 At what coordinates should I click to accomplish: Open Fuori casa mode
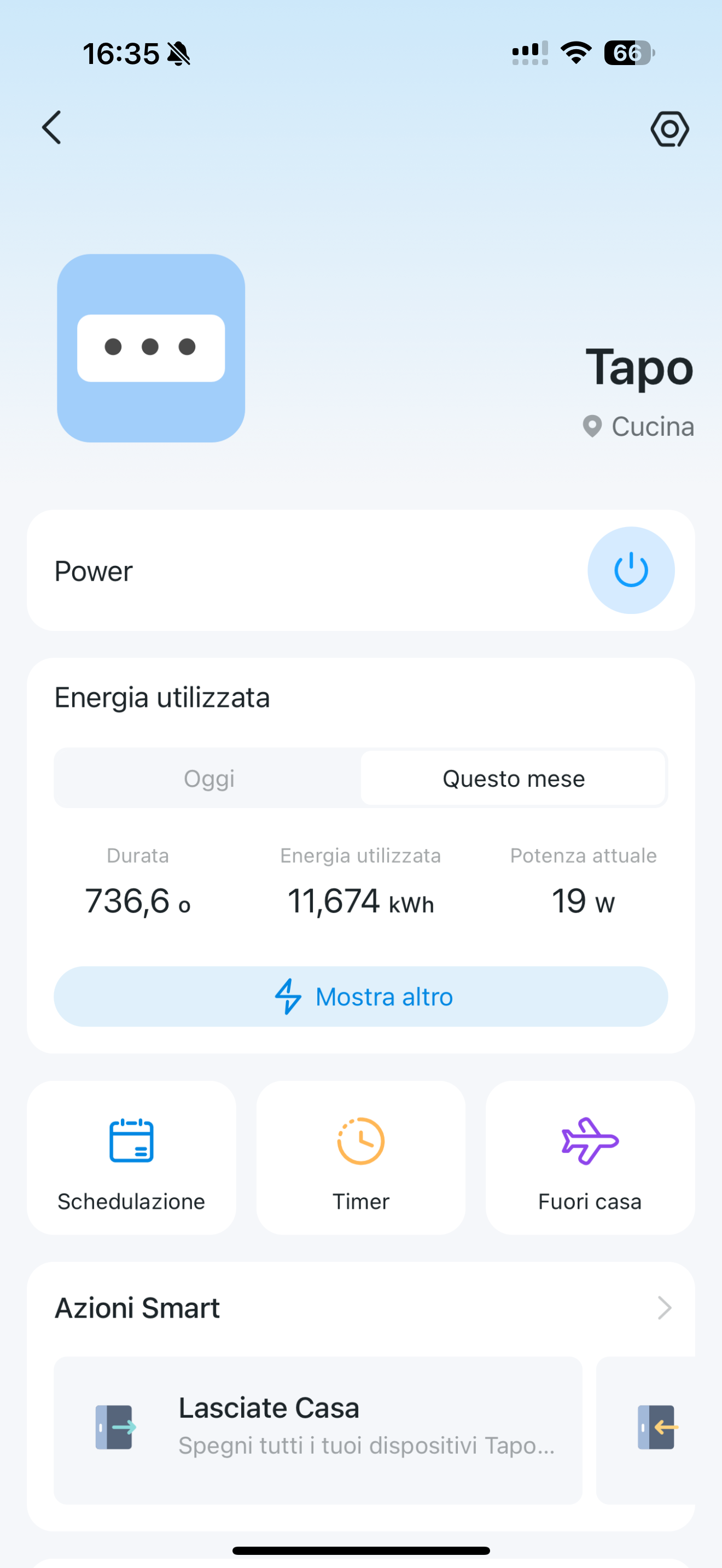click(590, 1158)
